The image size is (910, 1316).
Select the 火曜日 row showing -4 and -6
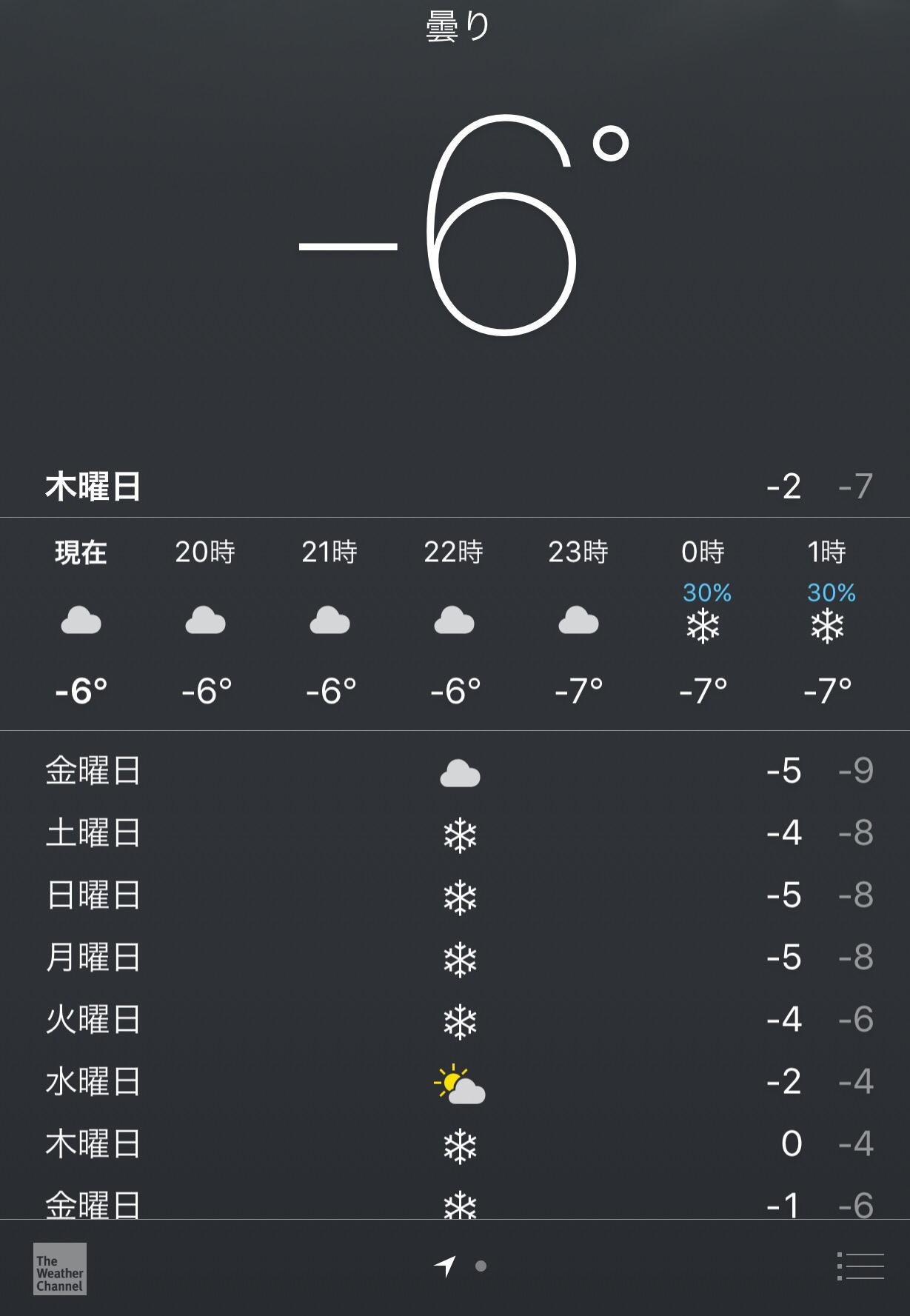[455, 1021]
